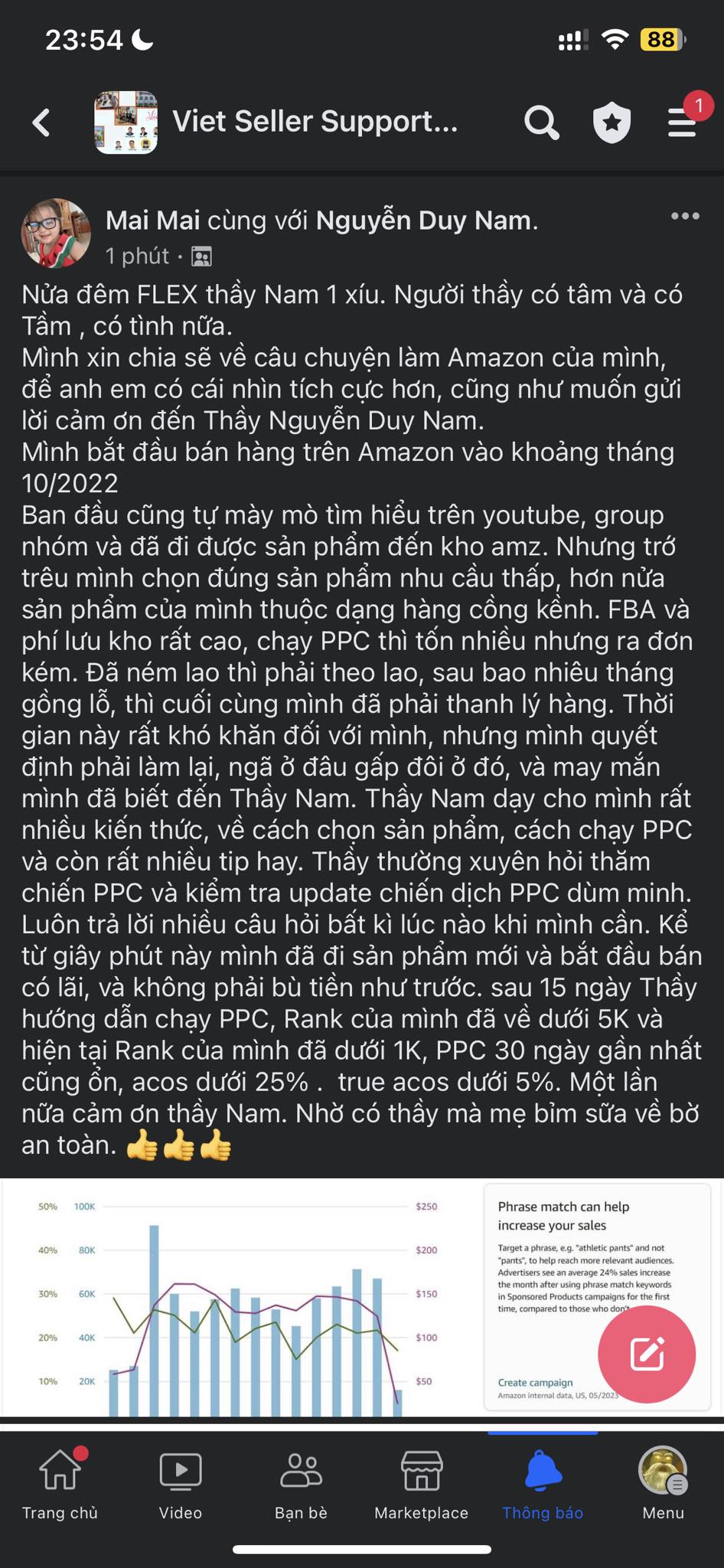The width and height of the screenshot is (724, 1568).
Task: Open the Marketplace tab
Action: [x=421, y=1482]
